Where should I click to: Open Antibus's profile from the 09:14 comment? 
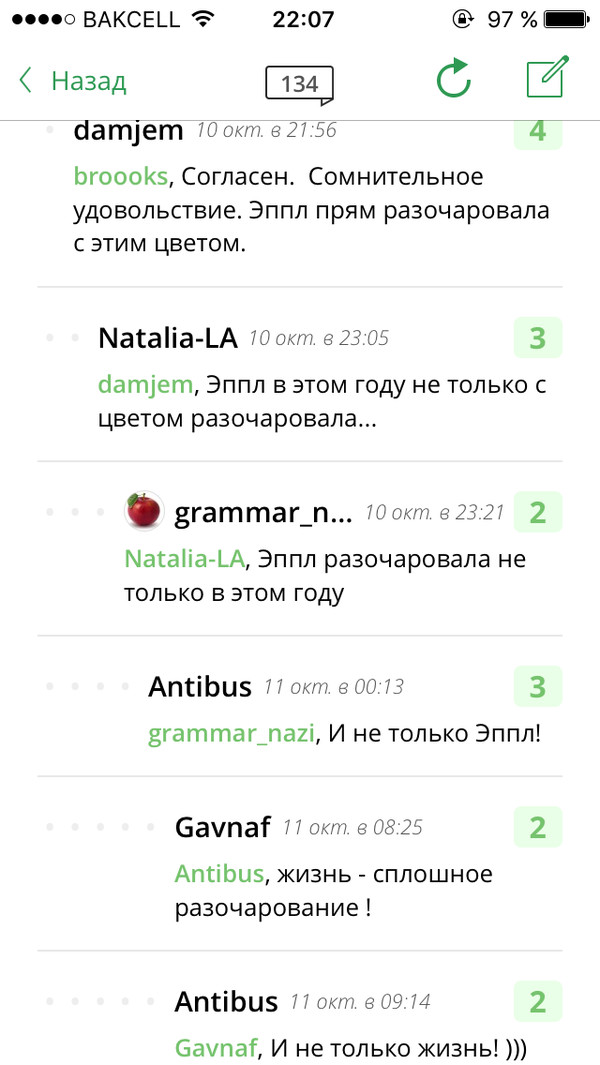[x=226, y=1001]
